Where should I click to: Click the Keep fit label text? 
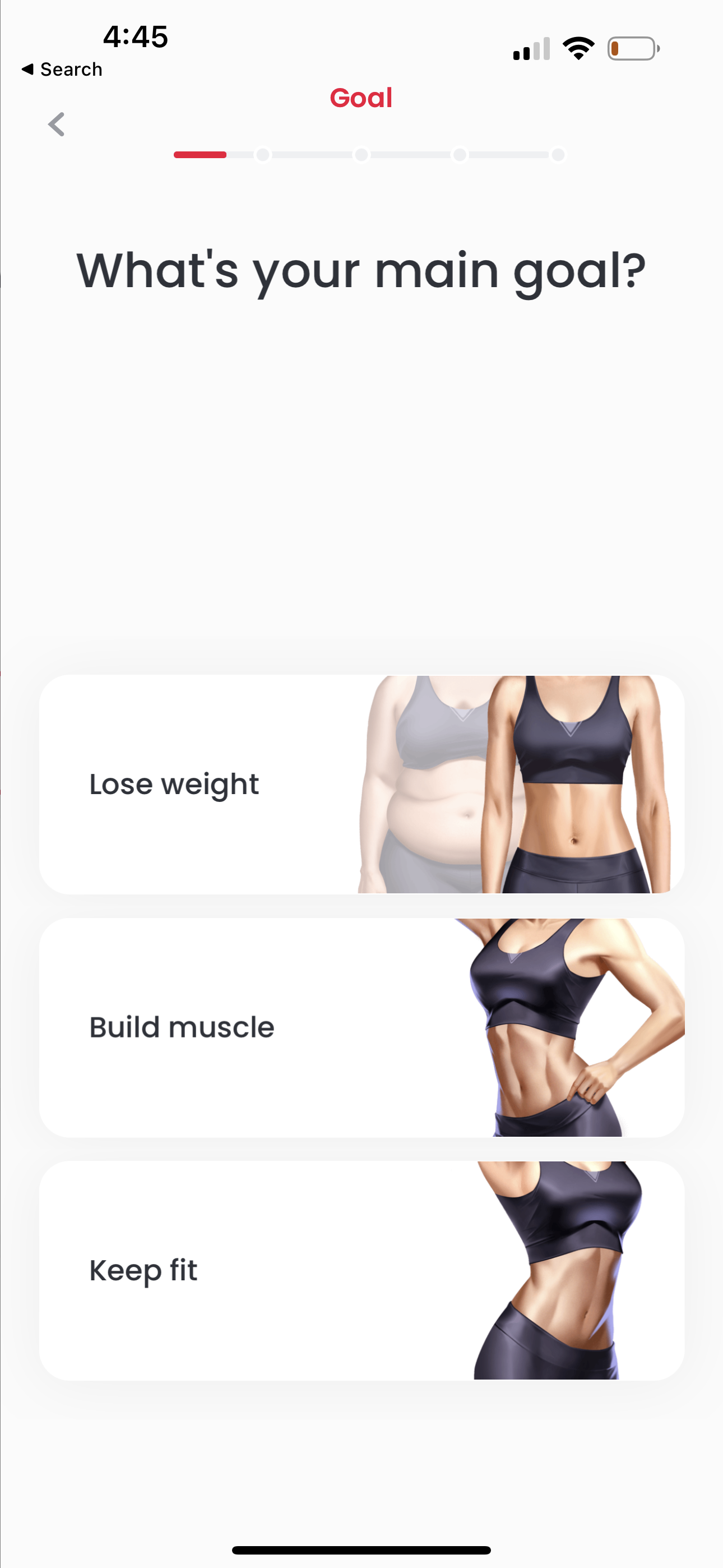142,1270
